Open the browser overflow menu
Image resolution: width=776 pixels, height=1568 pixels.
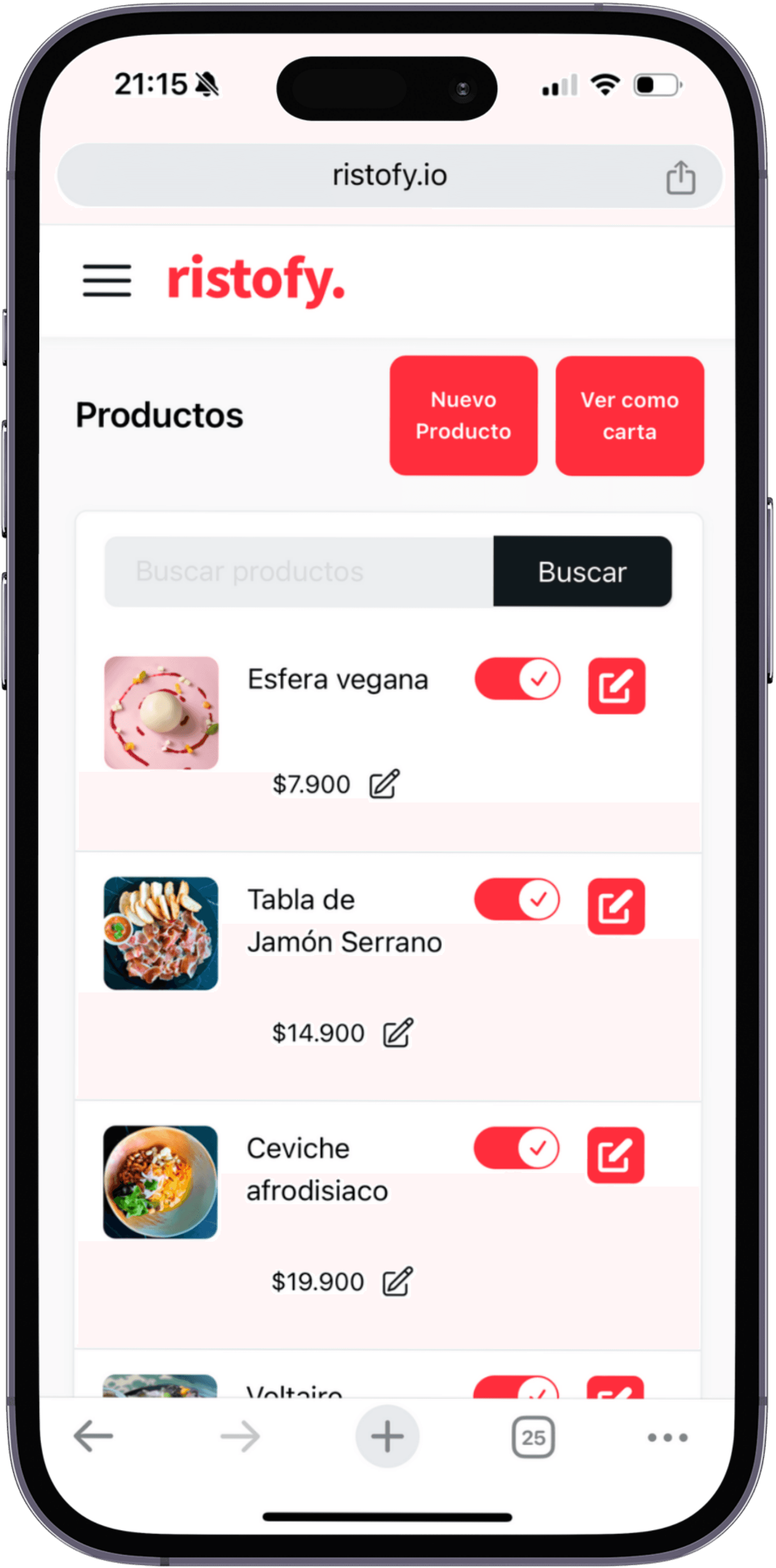click(x=668, y=1437)
